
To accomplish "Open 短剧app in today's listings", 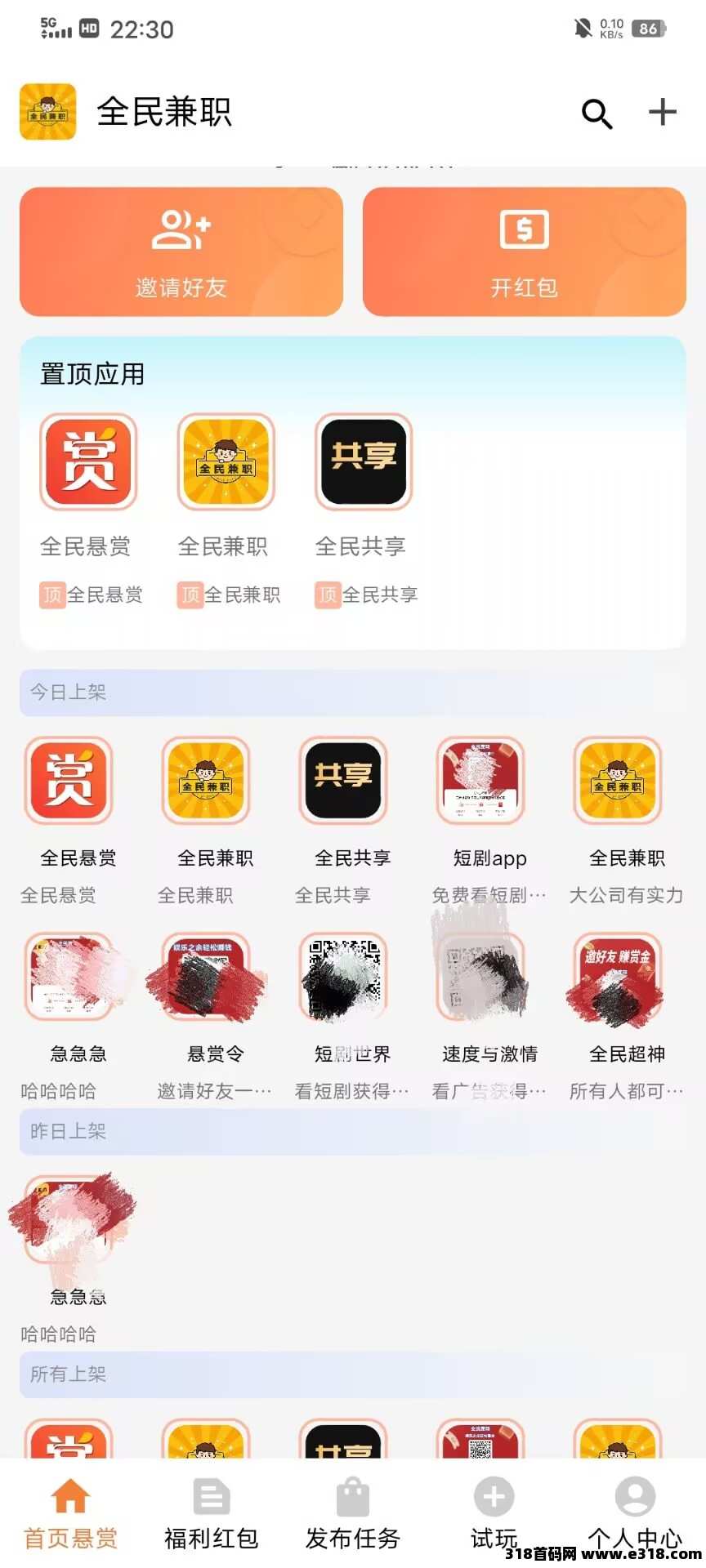I will point(480,782).
